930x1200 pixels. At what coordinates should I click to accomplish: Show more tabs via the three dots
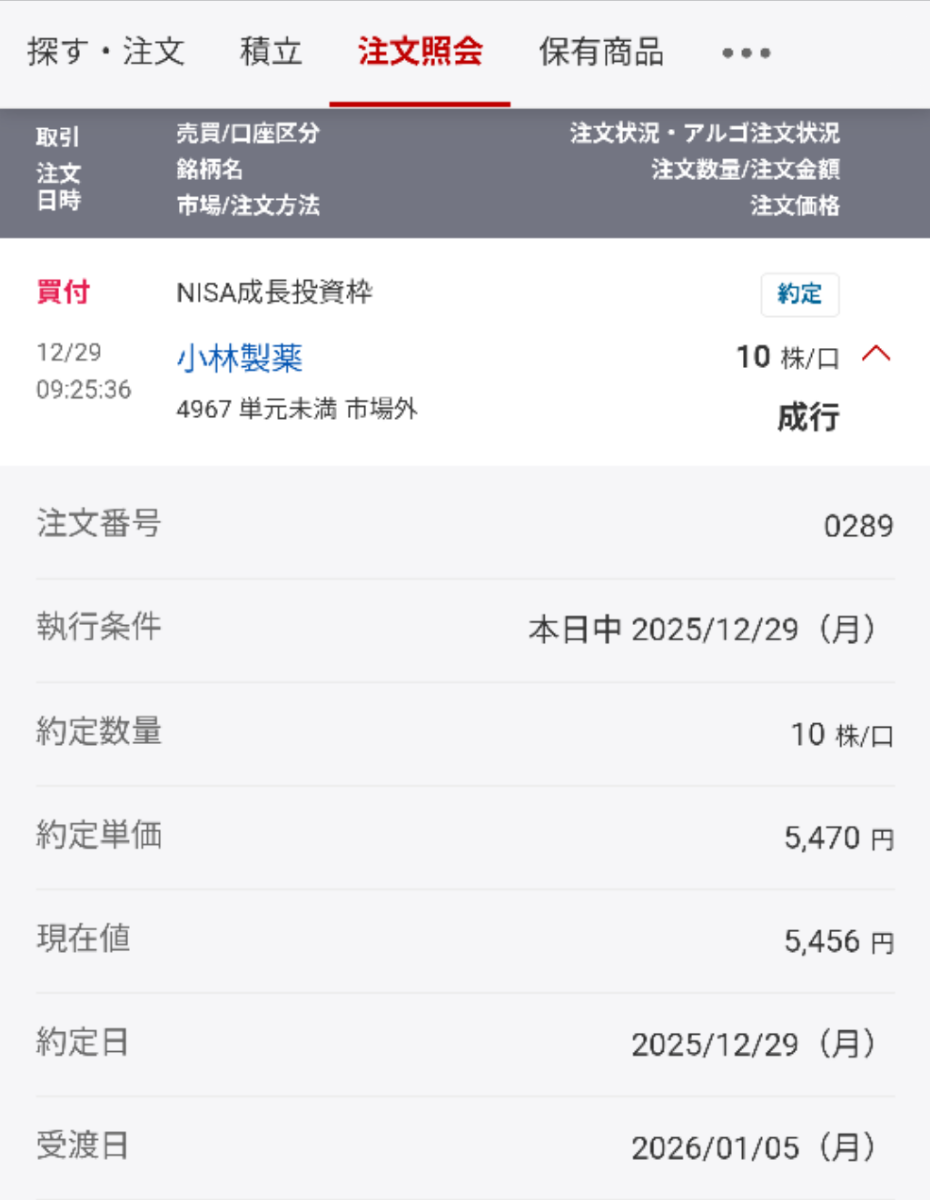746,54
